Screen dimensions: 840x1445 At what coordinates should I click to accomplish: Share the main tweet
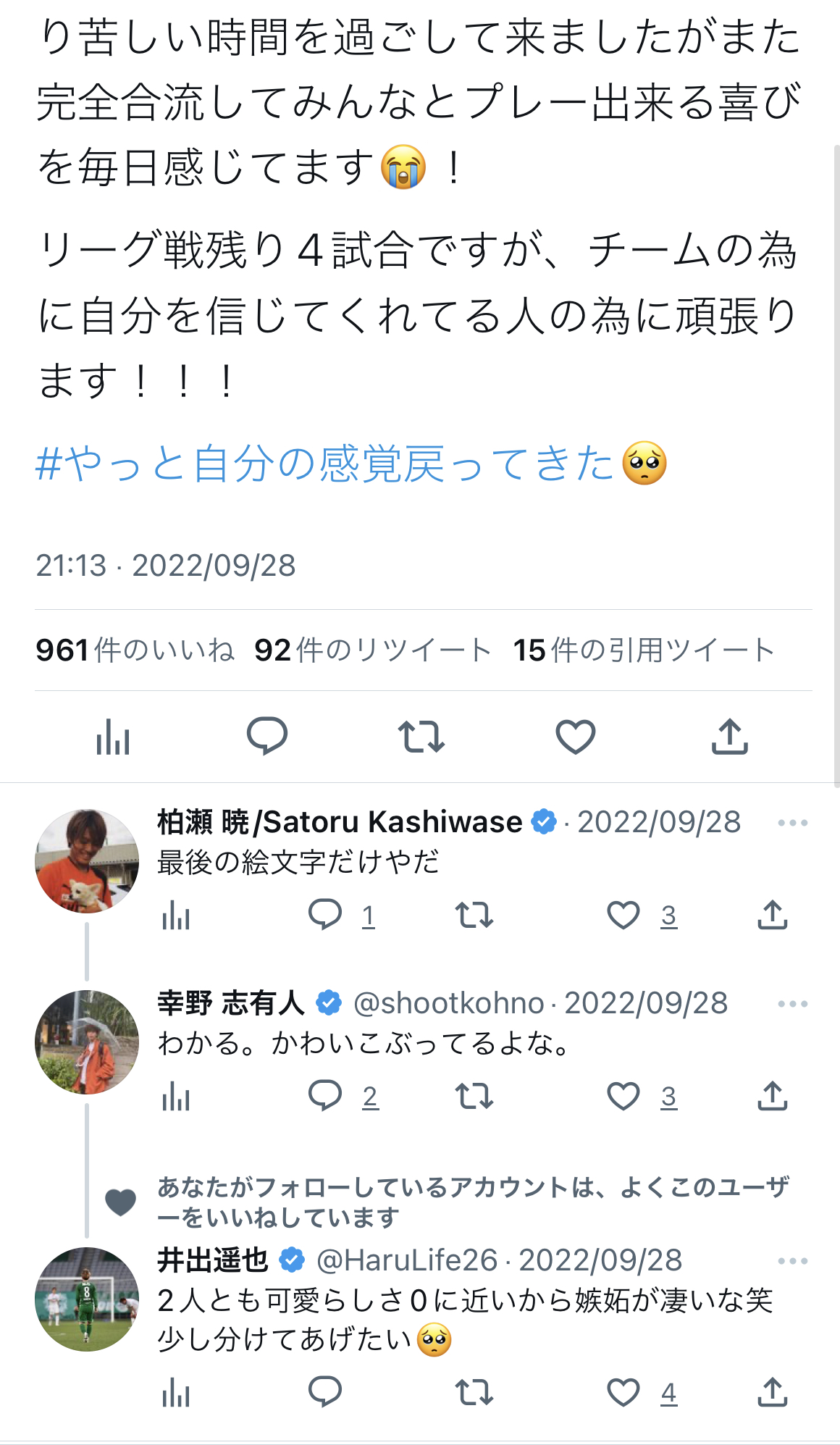coord(730,737)
